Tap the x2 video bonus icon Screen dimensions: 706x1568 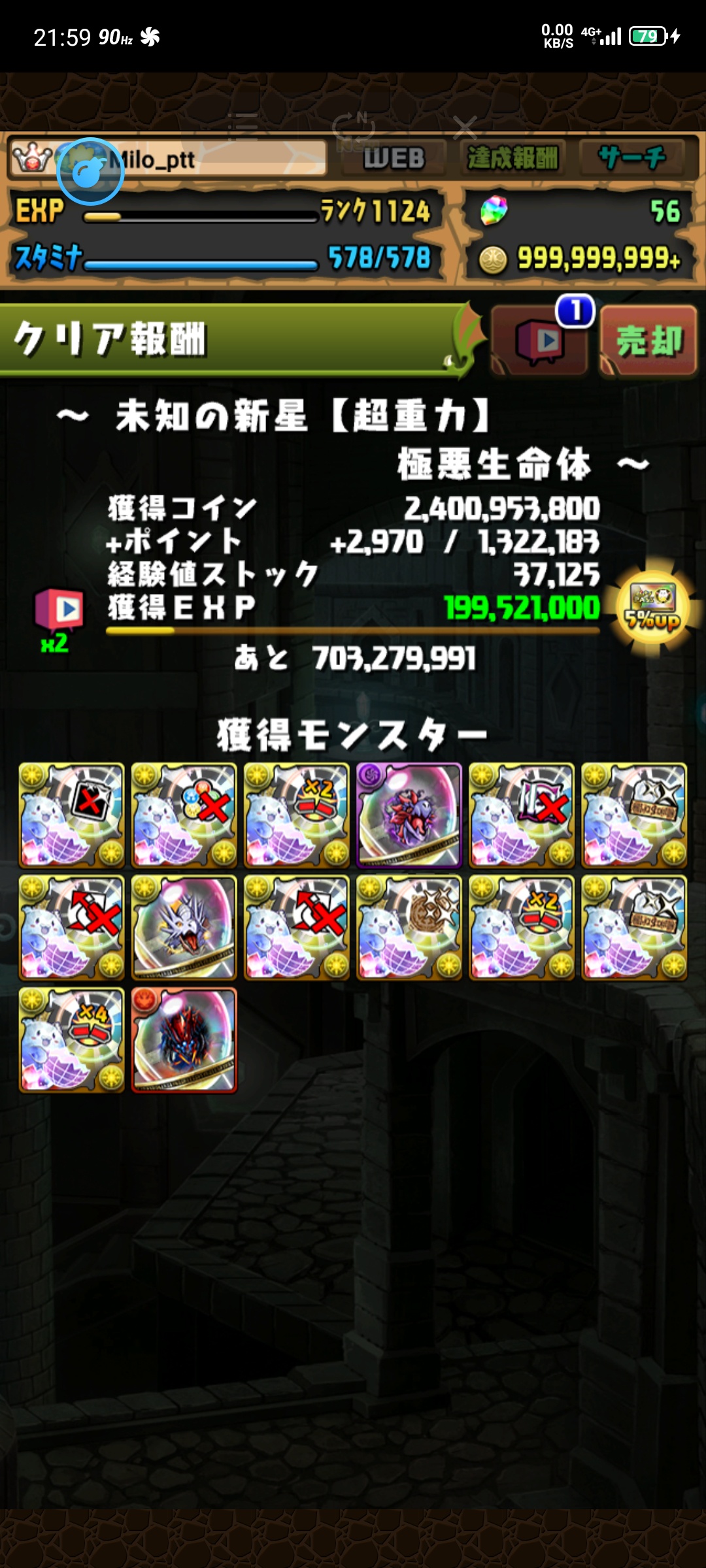click(x=58, y=617)
